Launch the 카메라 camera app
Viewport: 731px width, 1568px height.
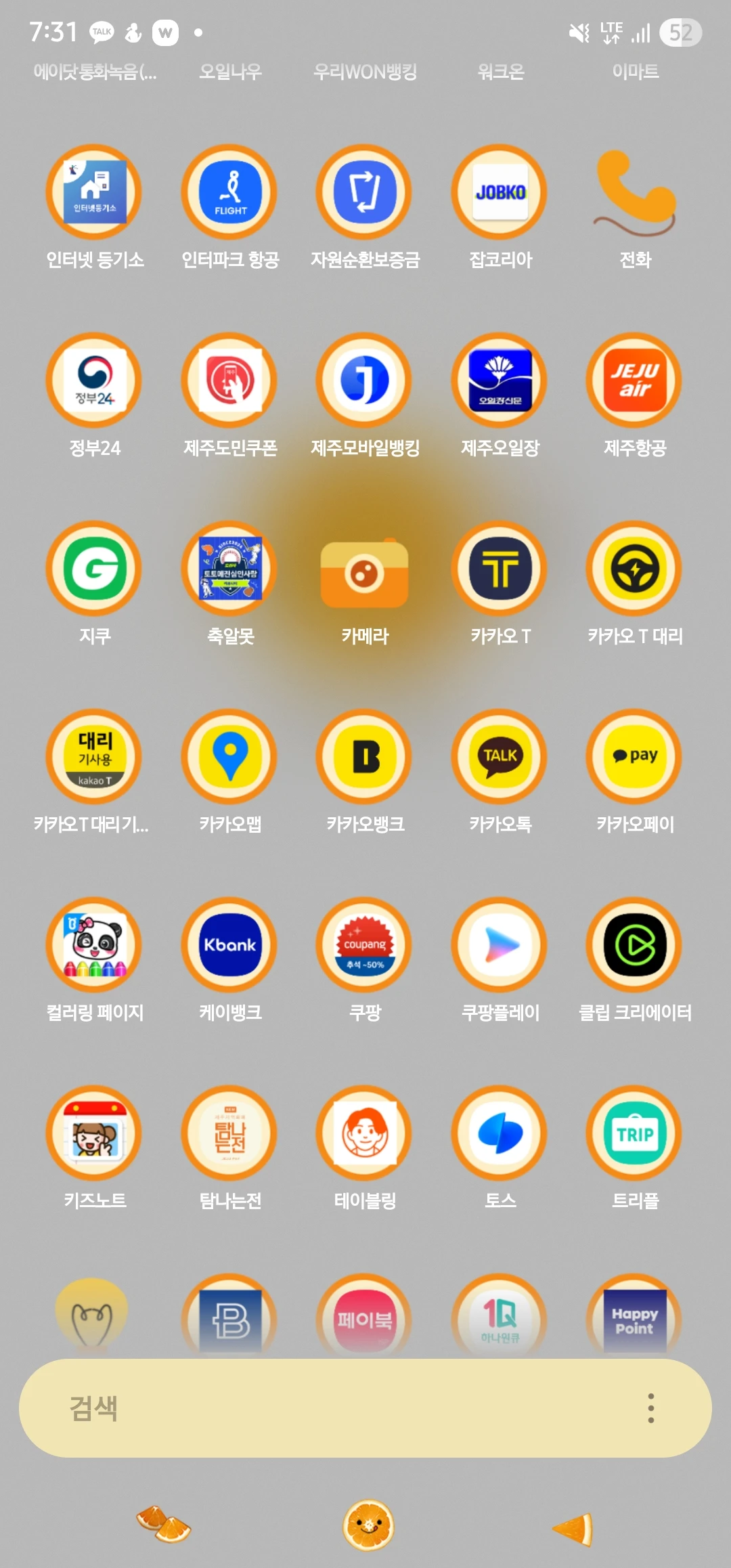pos(365,573)
